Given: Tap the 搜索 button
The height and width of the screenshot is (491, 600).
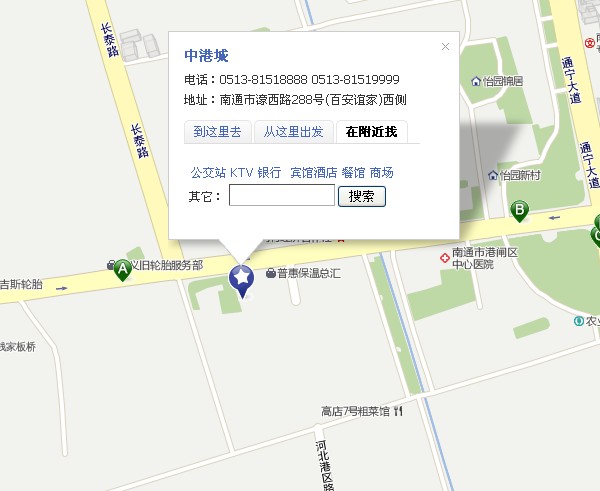Looking at the screenshot, I should pos(362,196).
